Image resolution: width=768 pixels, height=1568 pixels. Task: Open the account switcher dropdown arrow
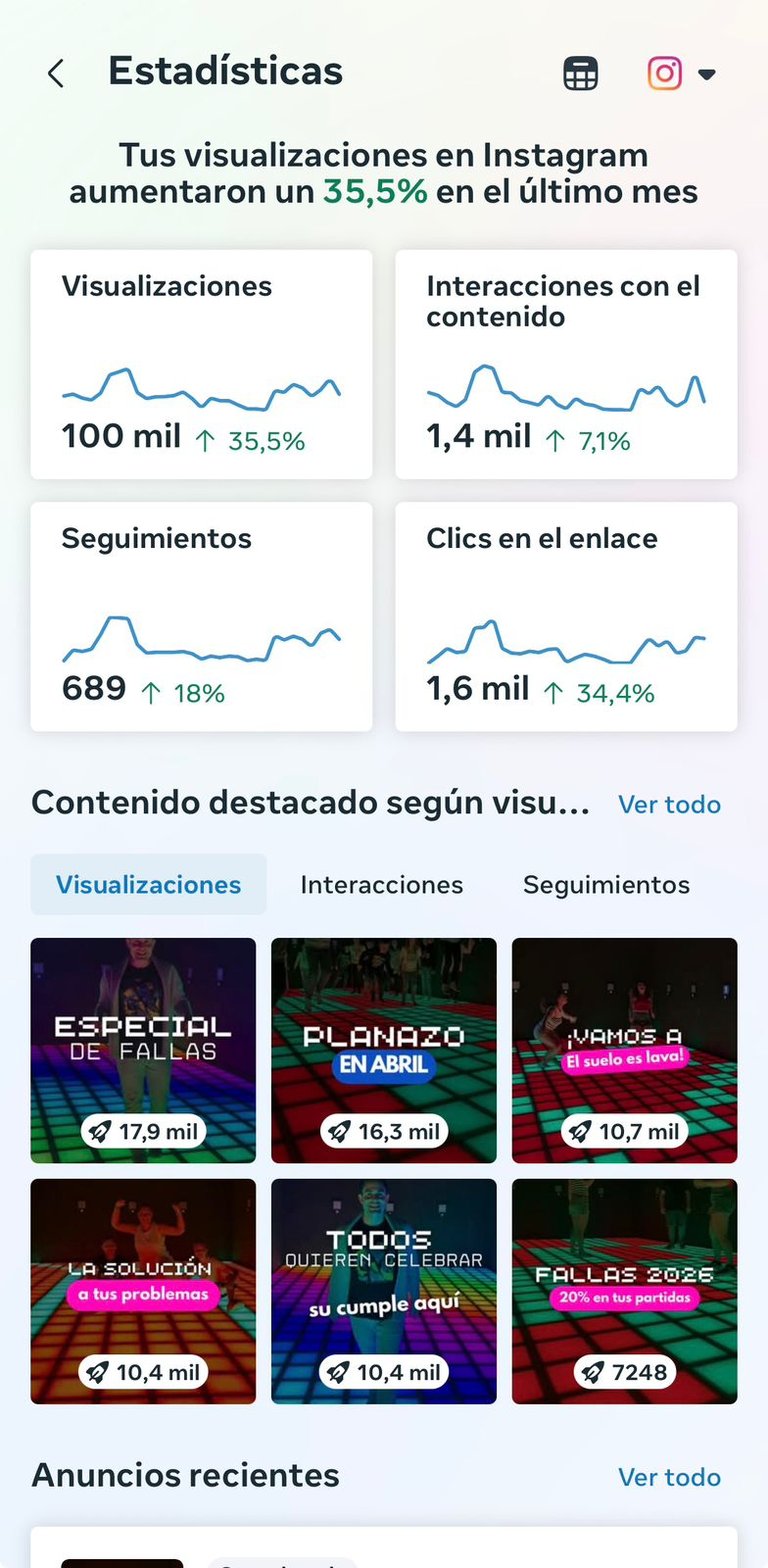706,72
